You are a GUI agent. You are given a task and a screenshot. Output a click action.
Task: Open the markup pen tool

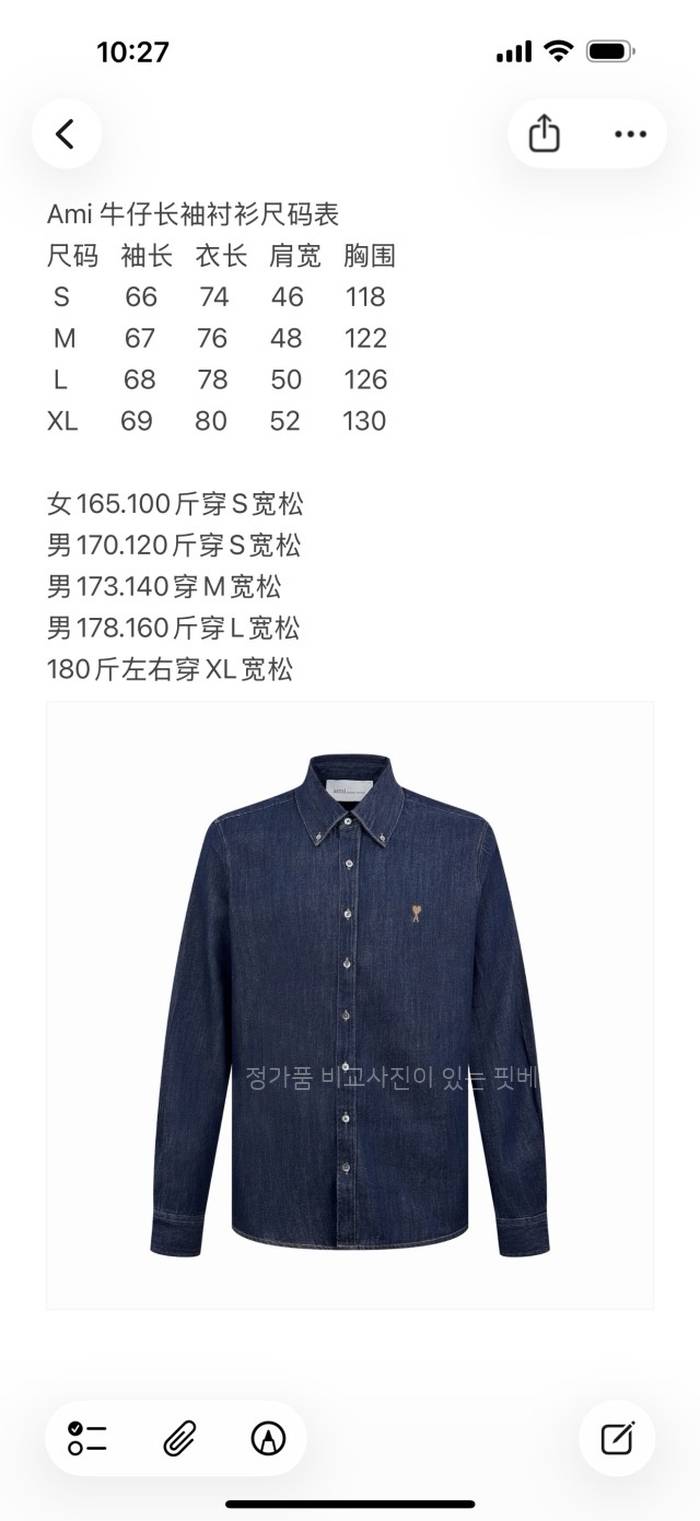point(268,1438)
